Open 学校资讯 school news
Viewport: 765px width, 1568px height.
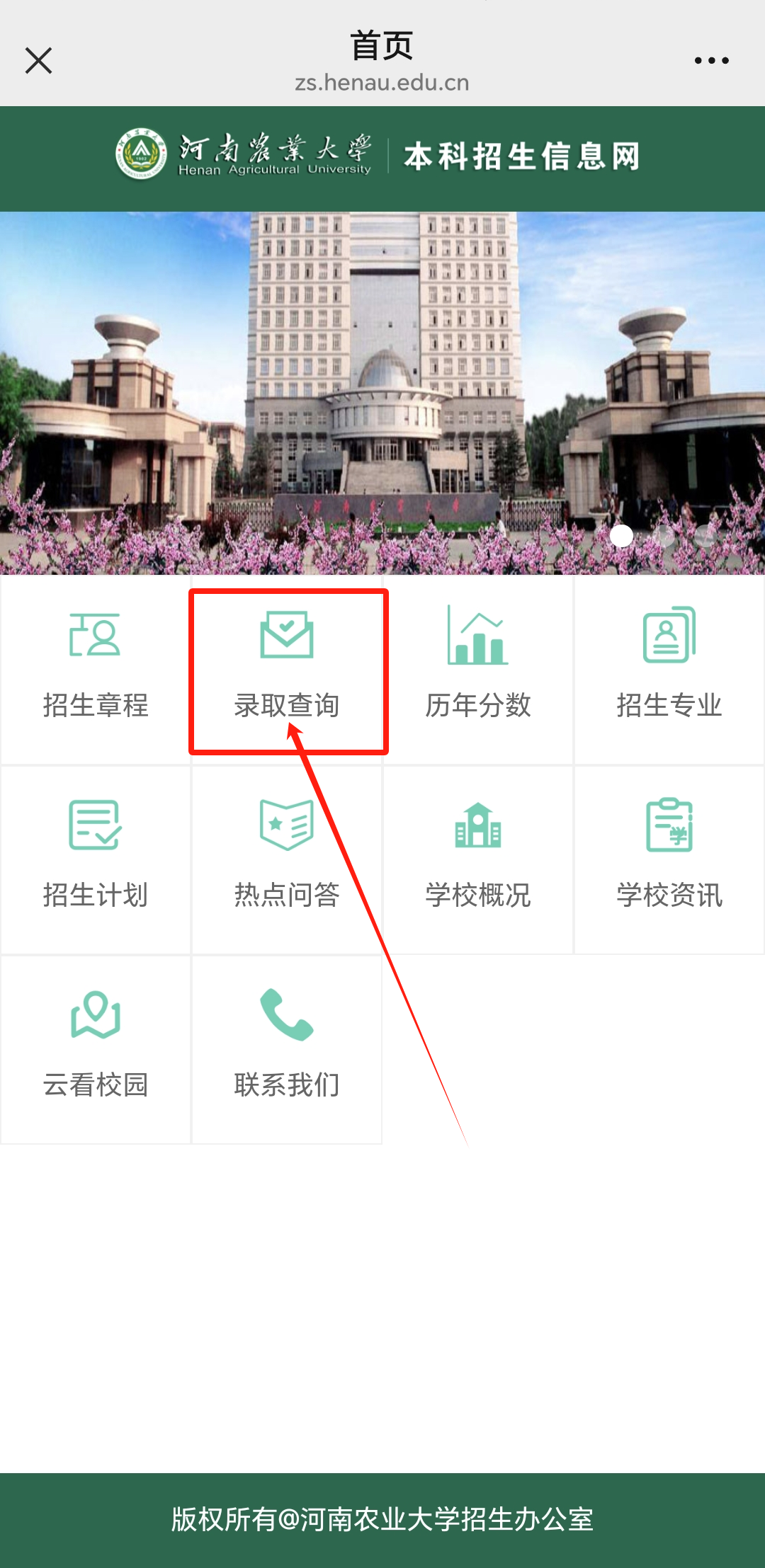coord(669,859)
